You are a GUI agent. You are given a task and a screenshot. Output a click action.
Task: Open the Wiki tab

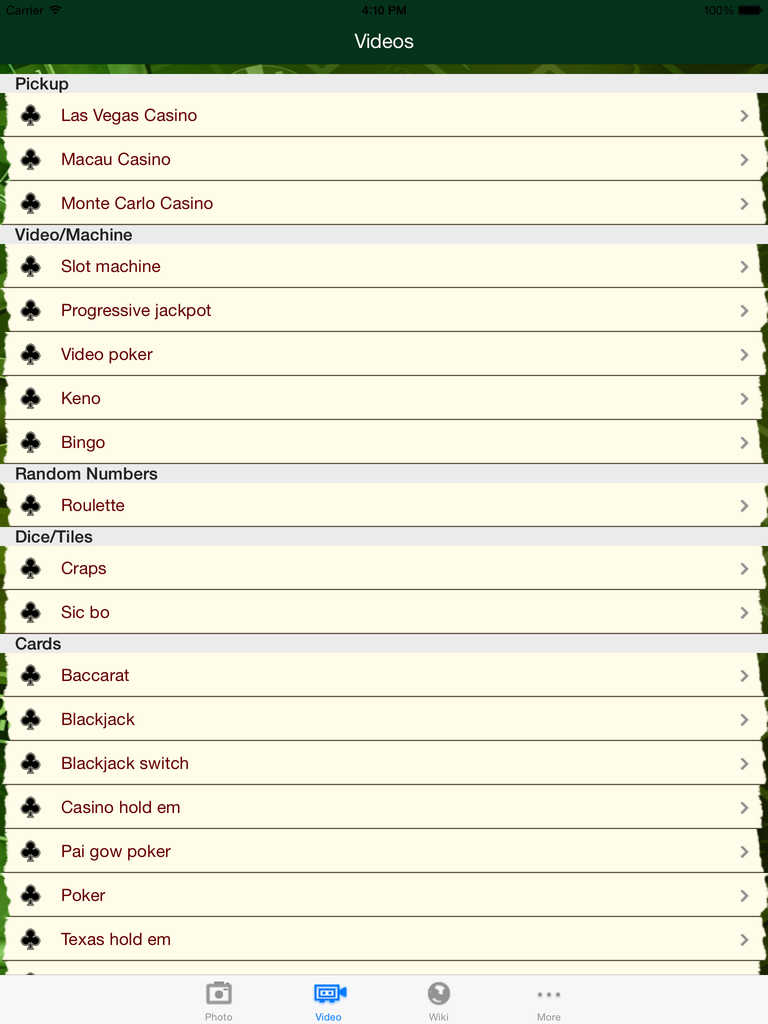[x=438, y=999]
